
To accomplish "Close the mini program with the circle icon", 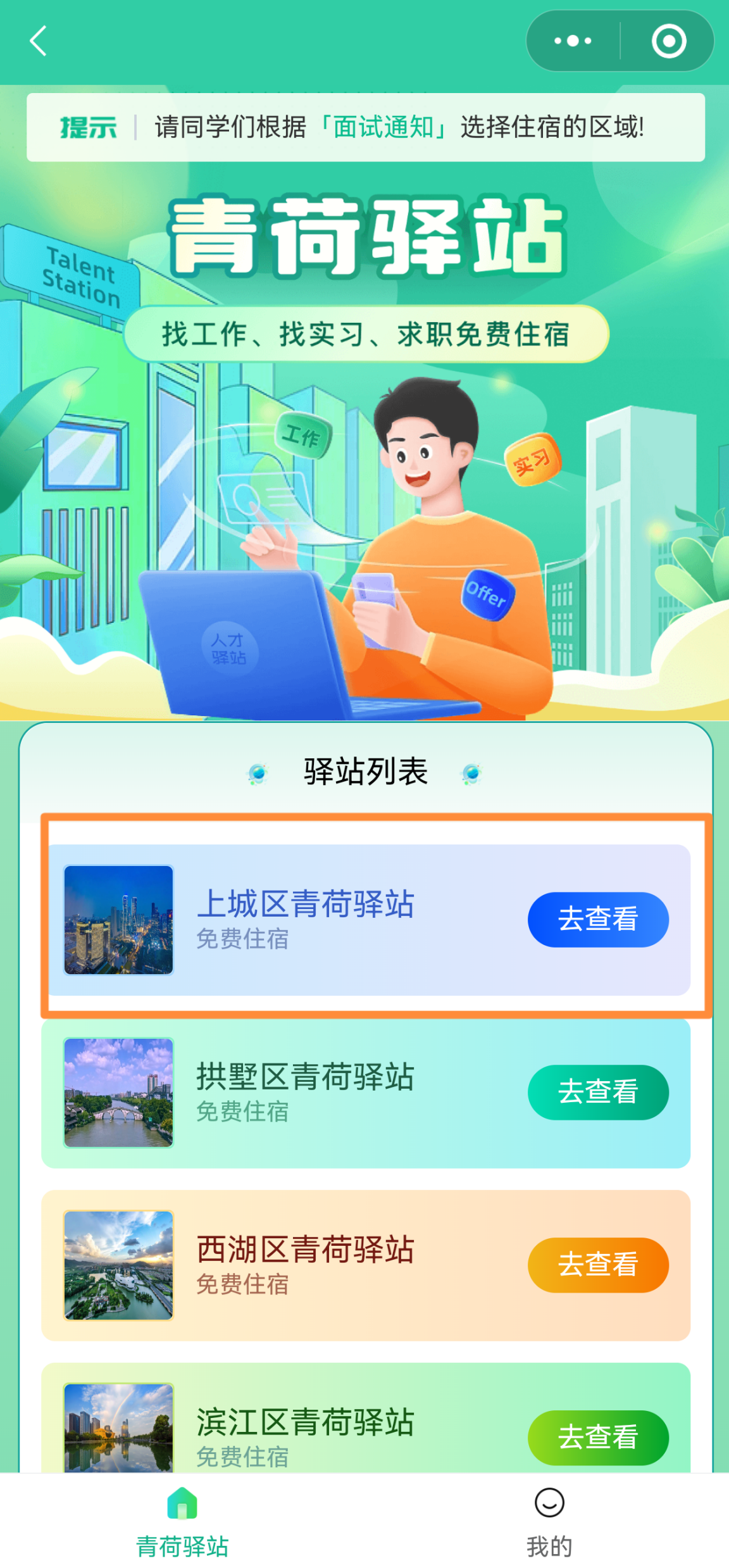I will pos(668,41).
